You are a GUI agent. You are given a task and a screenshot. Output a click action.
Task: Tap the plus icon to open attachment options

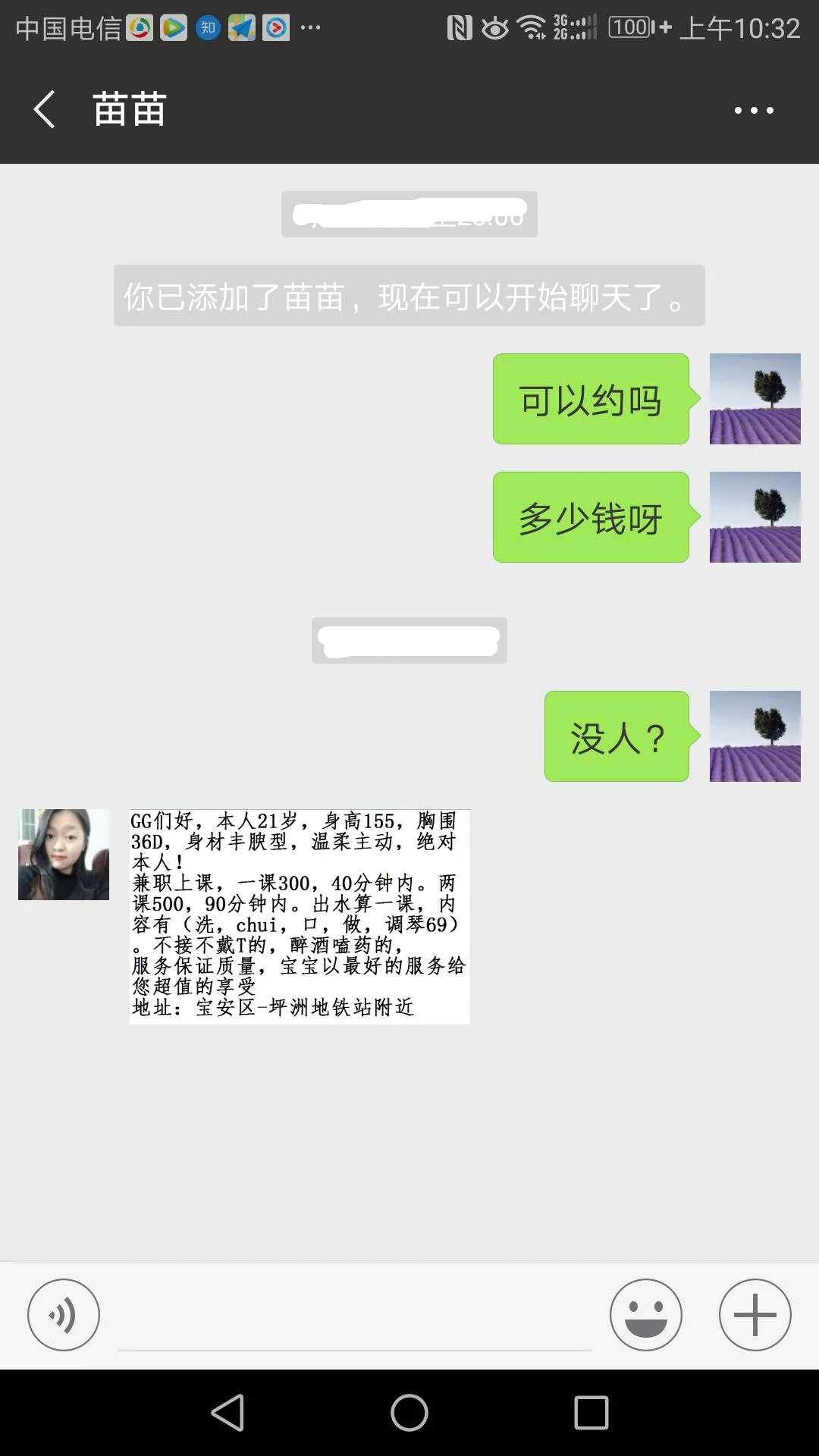pyautogui.click(x=753, y=1315)
